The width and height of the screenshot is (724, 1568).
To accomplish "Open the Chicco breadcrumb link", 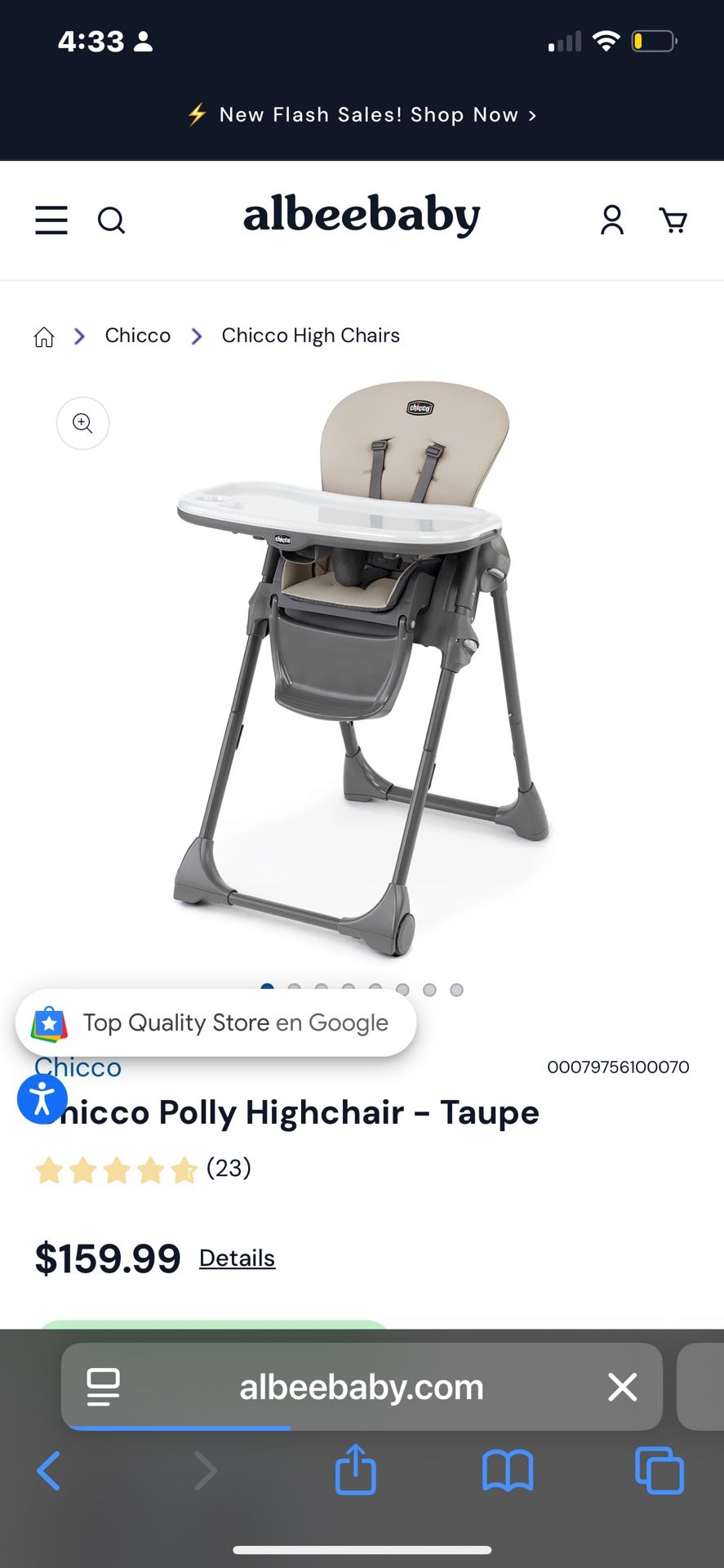I will (x=138, y=336).
